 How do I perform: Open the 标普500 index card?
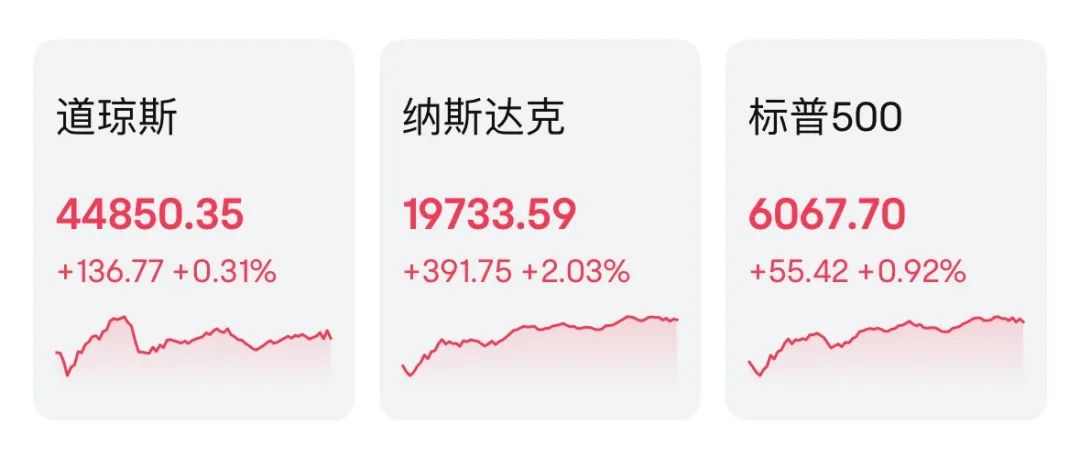pyautogui.click(x=885, y=229)
